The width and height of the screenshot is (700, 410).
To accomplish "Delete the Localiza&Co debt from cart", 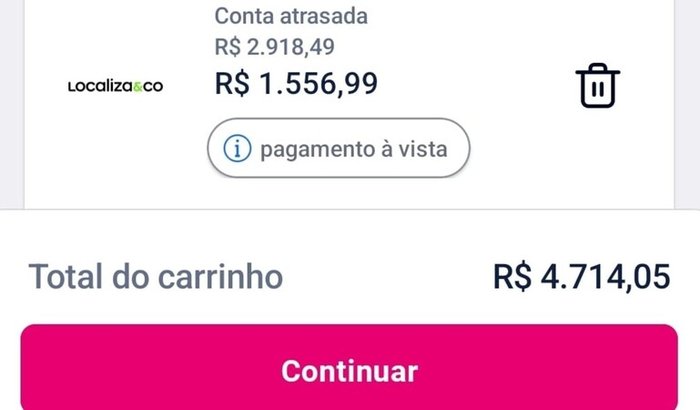I will [x=598, y=86].
